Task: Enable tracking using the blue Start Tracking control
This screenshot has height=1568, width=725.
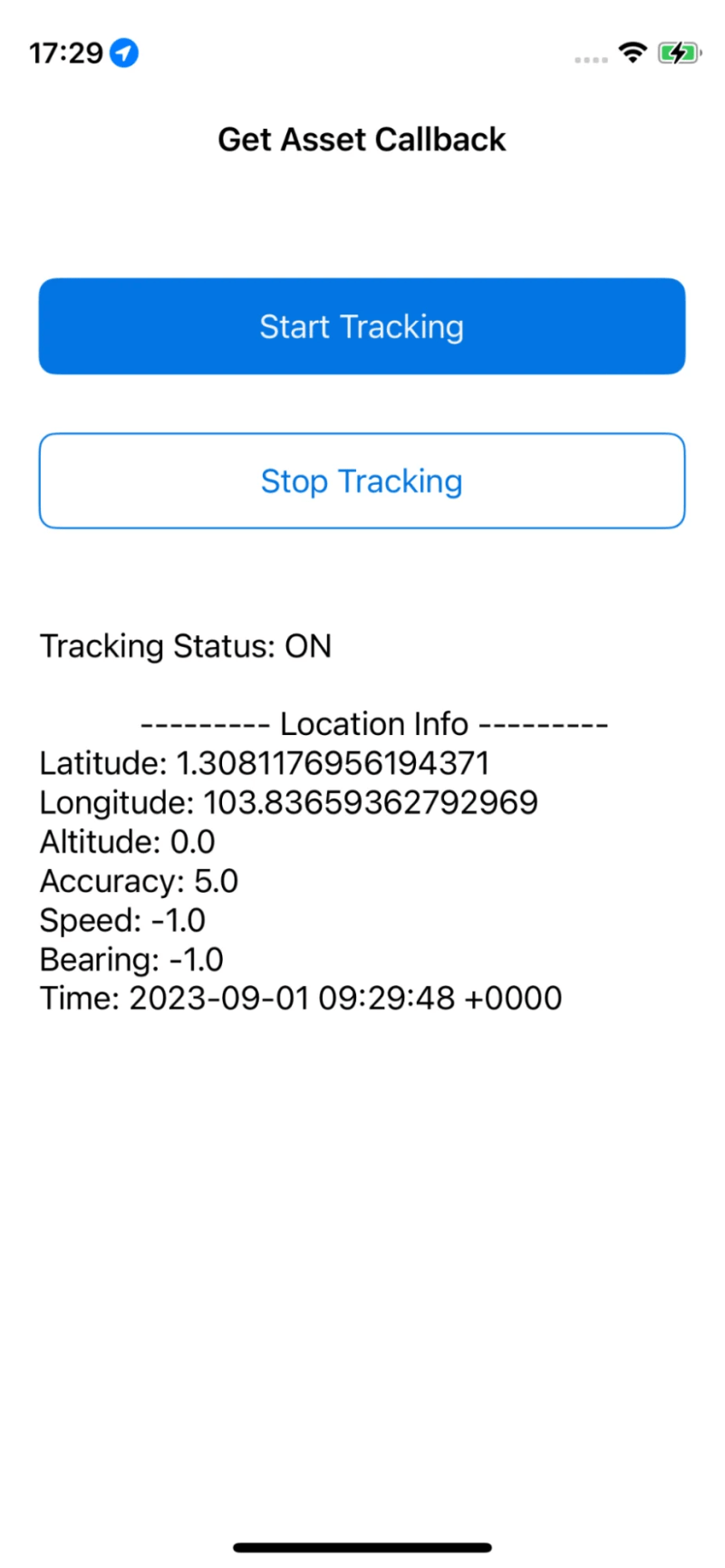Action: (362, 326)
